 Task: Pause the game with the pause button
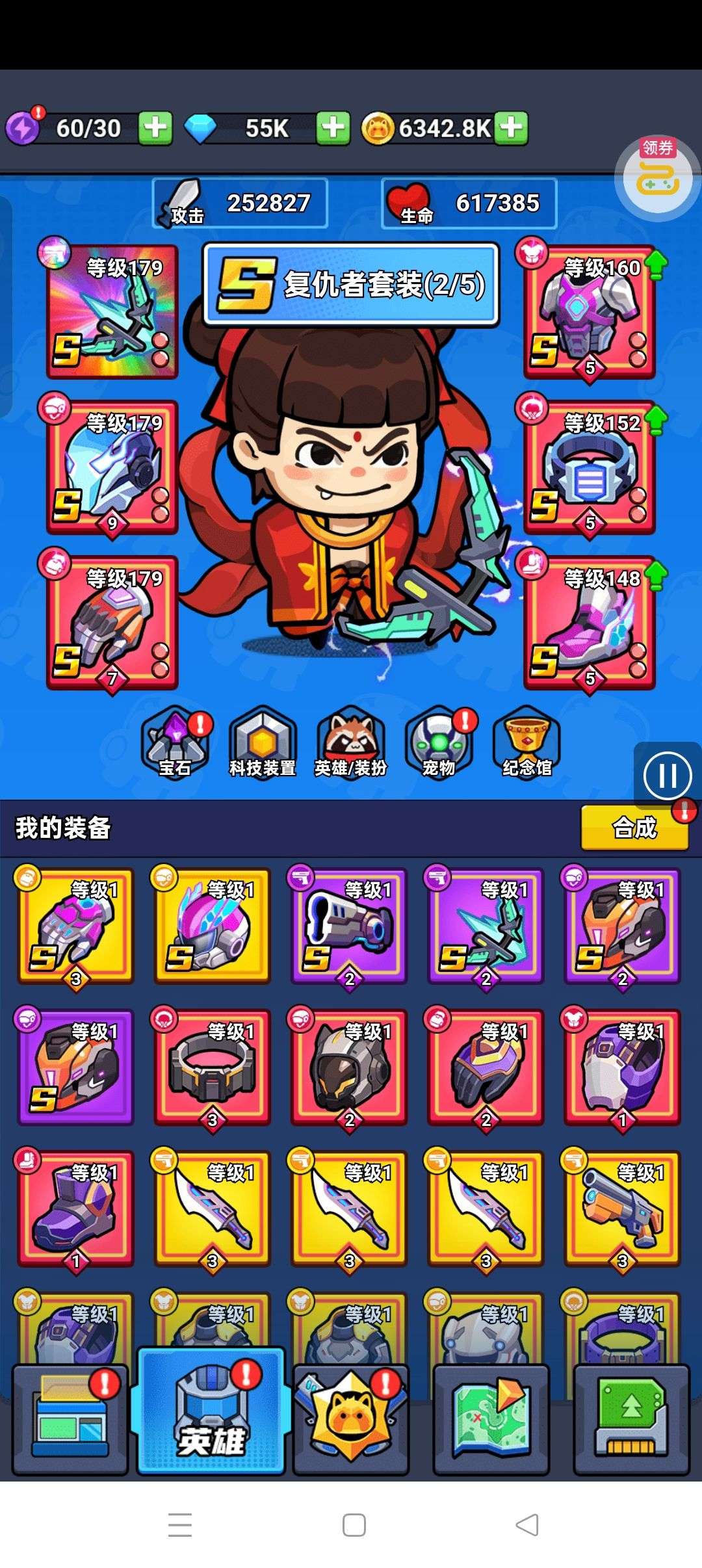click(x=668, y=776)
